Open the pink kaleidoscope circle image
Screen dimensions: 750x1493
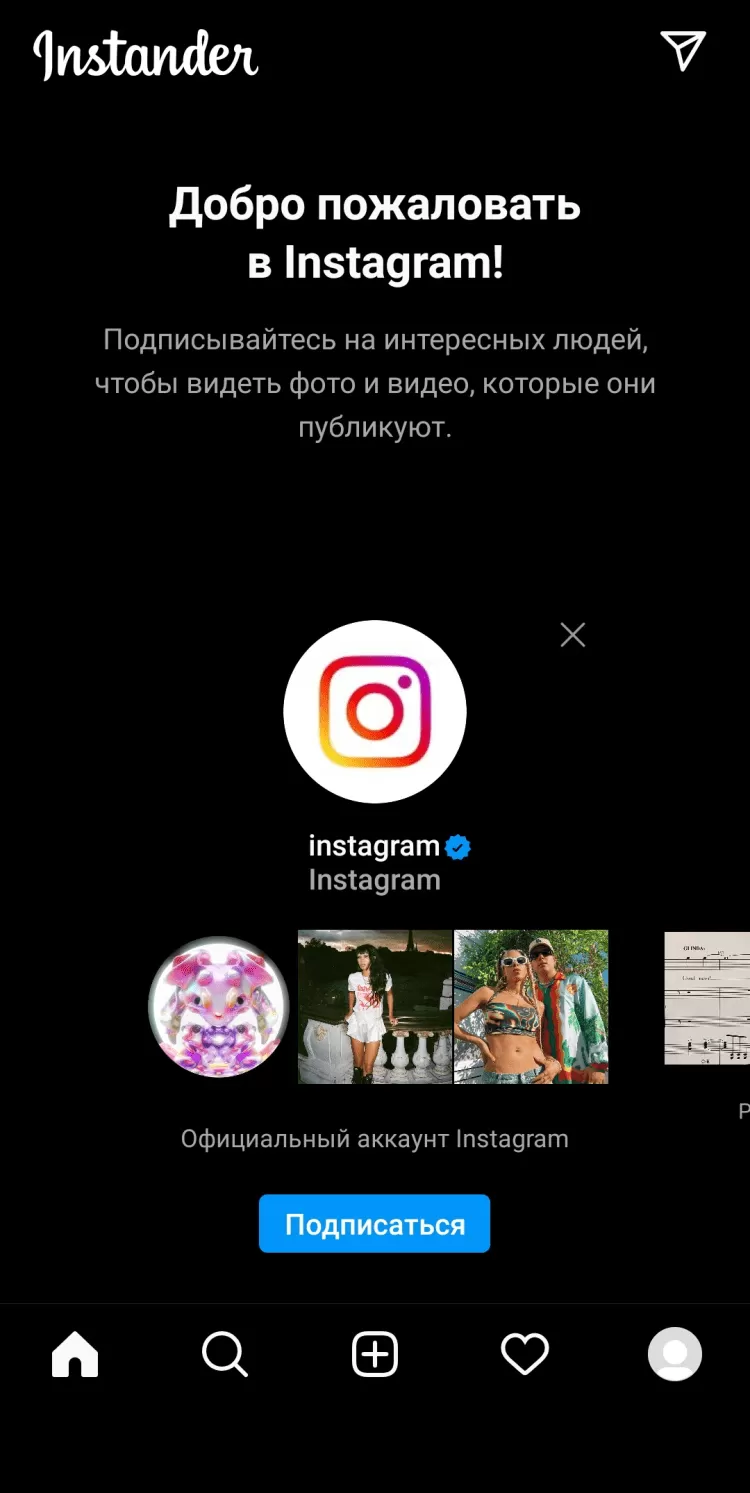[x=219, y=1007]
